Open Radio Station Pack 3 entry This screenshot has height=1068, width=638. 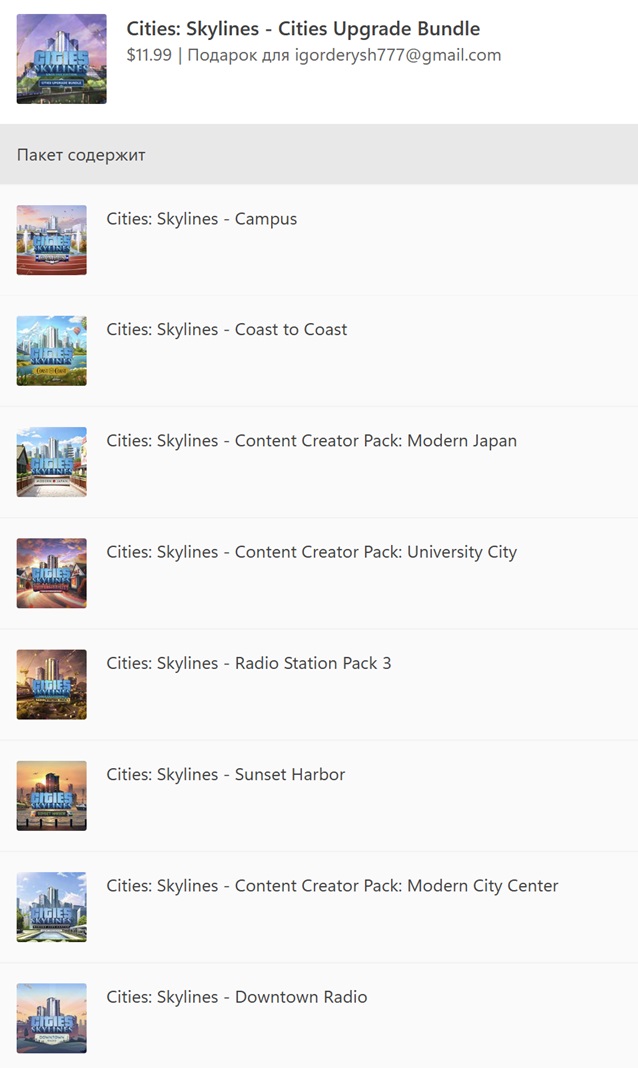[x=248, y=663]
